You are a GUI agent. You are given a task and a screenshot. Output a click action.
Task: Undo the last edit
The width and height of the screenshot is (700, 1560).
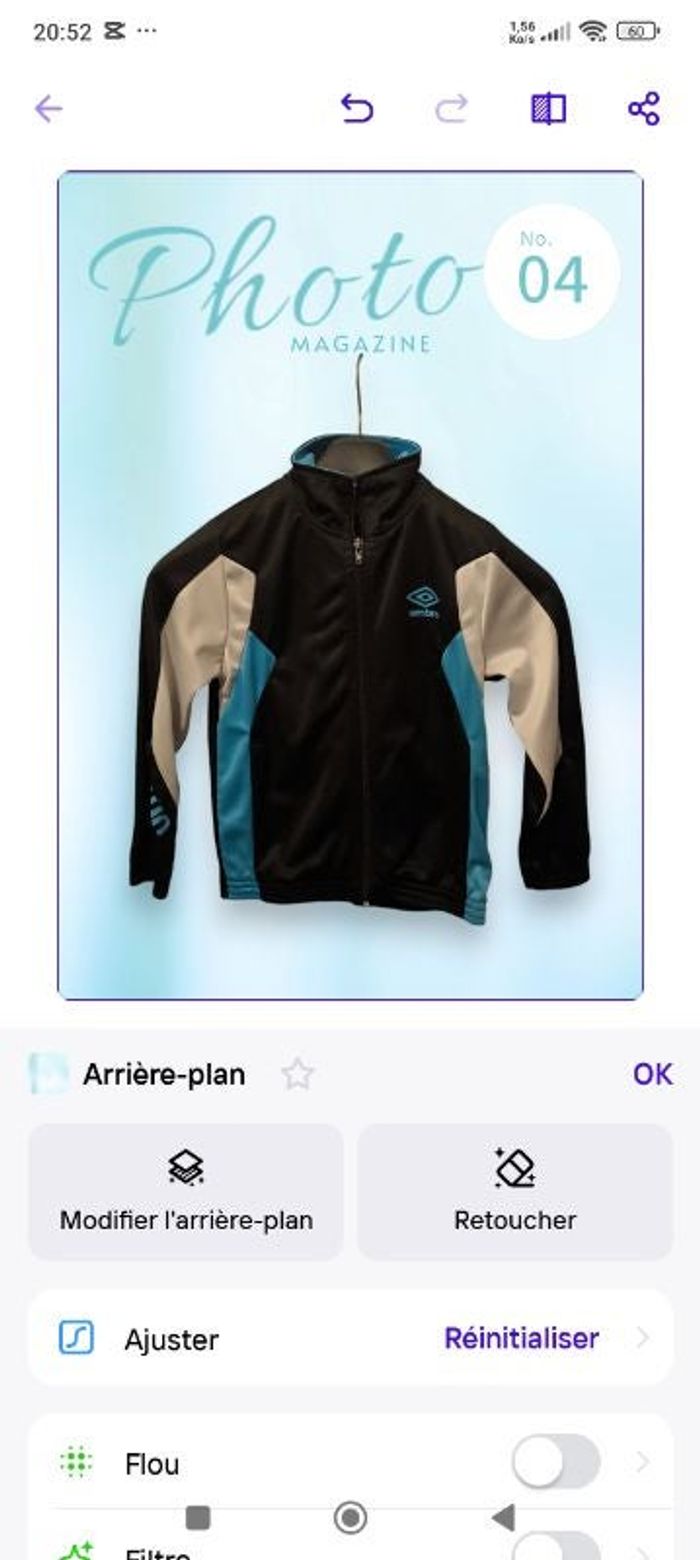pos(357,109)
